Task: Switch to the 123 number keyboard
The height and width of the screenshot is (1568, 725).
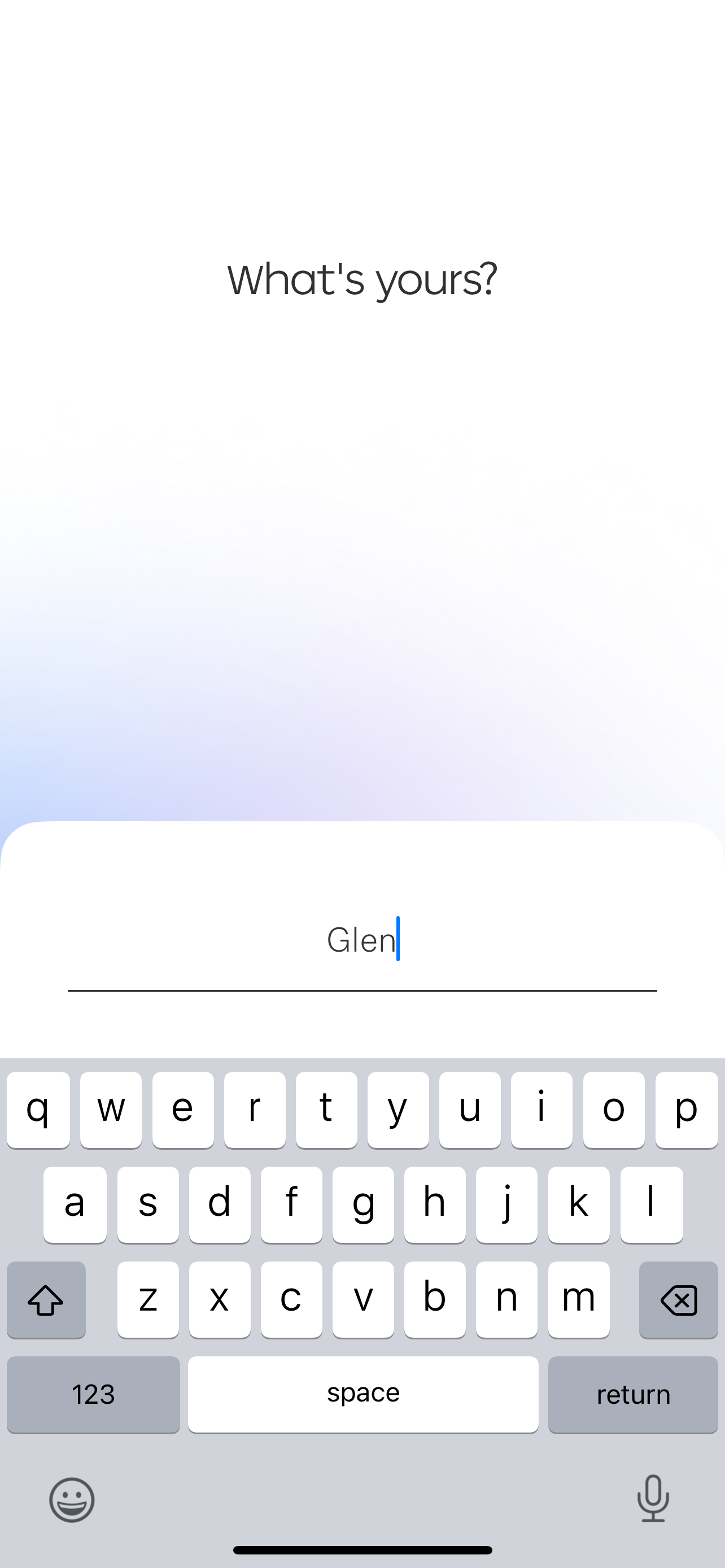Action: (93, 1394)
